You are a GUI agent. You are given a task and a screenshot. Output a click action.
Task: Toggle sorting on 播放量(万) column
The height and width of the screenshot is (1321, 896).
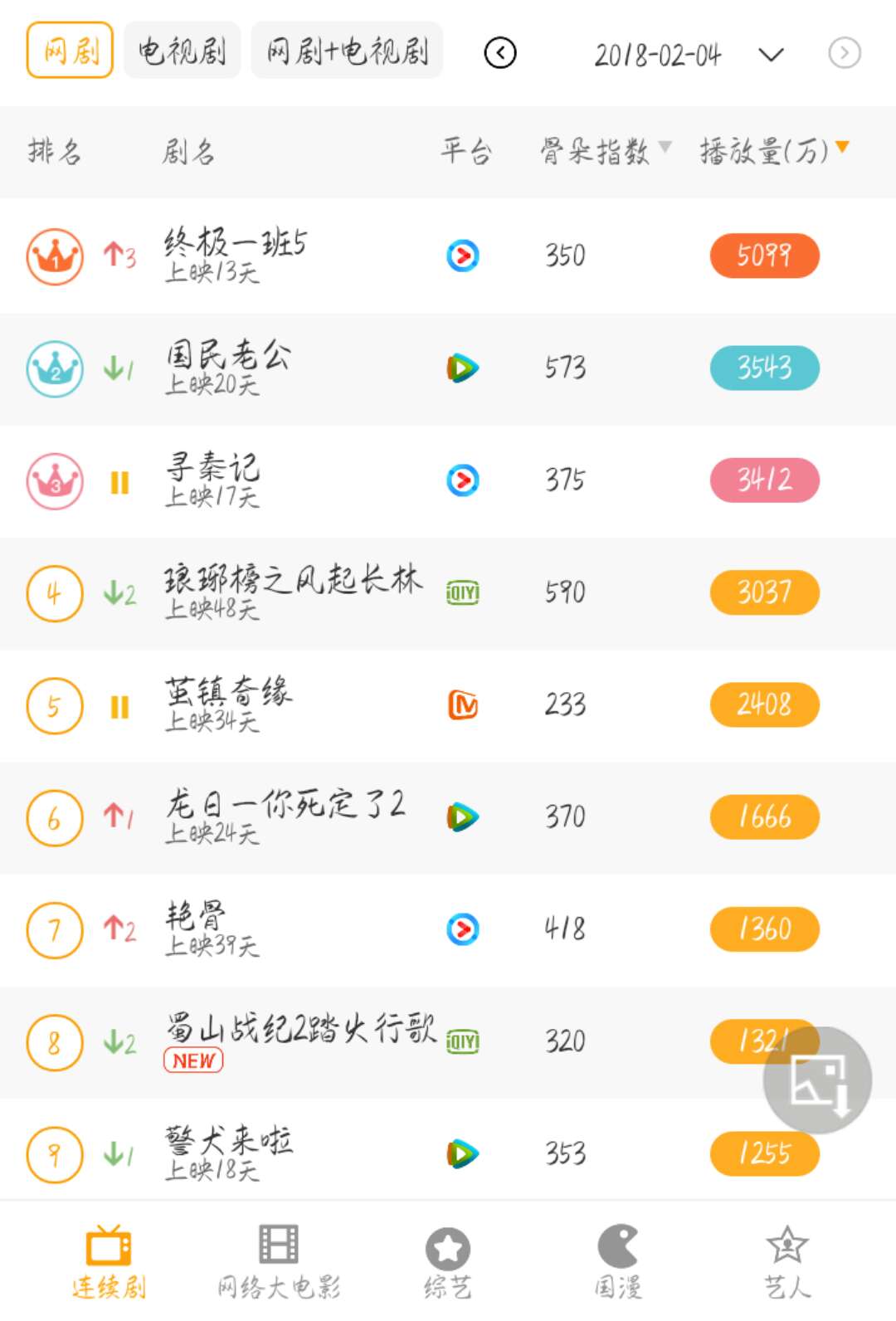coord(762,150)
